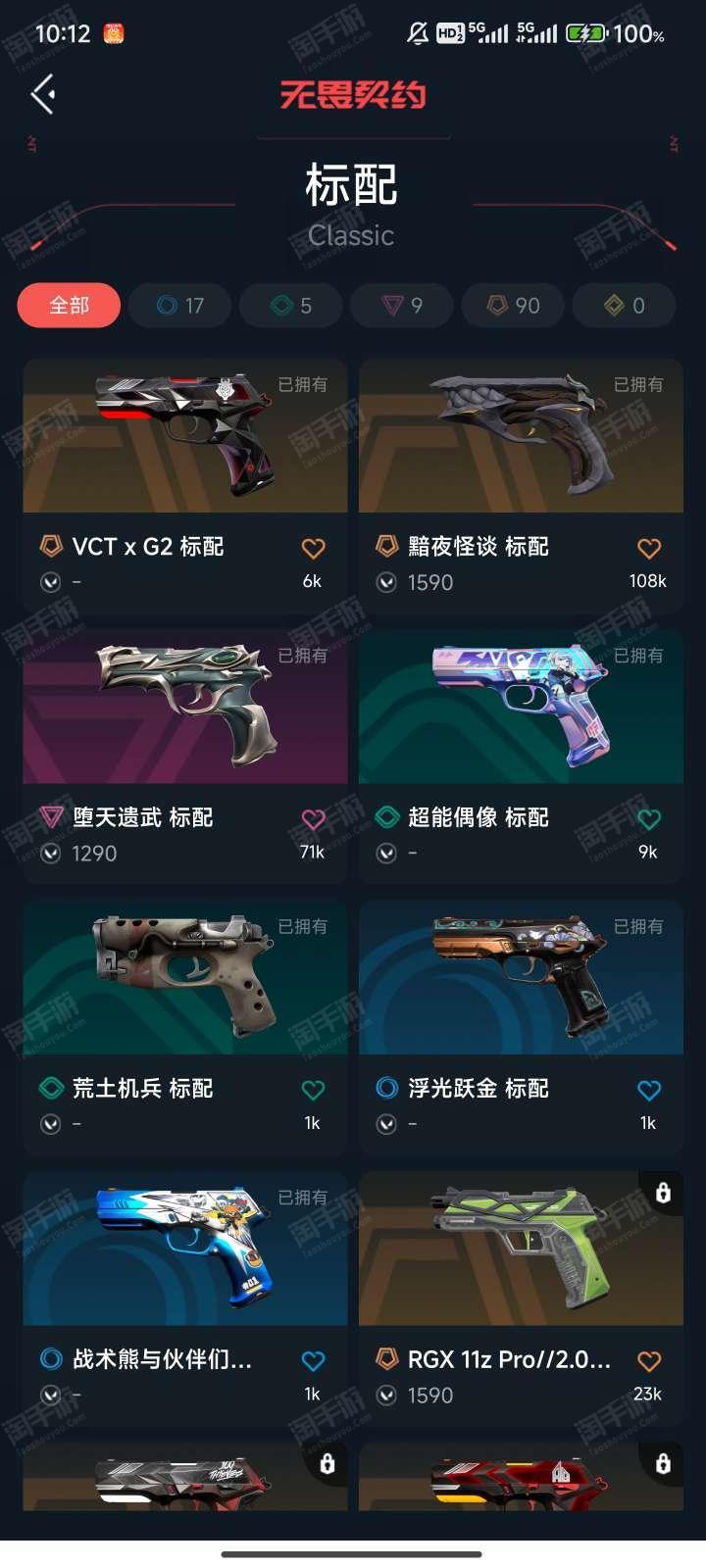
Task: Open the 荒土机兵 标配 skin card
Action: click(185, 1028)
